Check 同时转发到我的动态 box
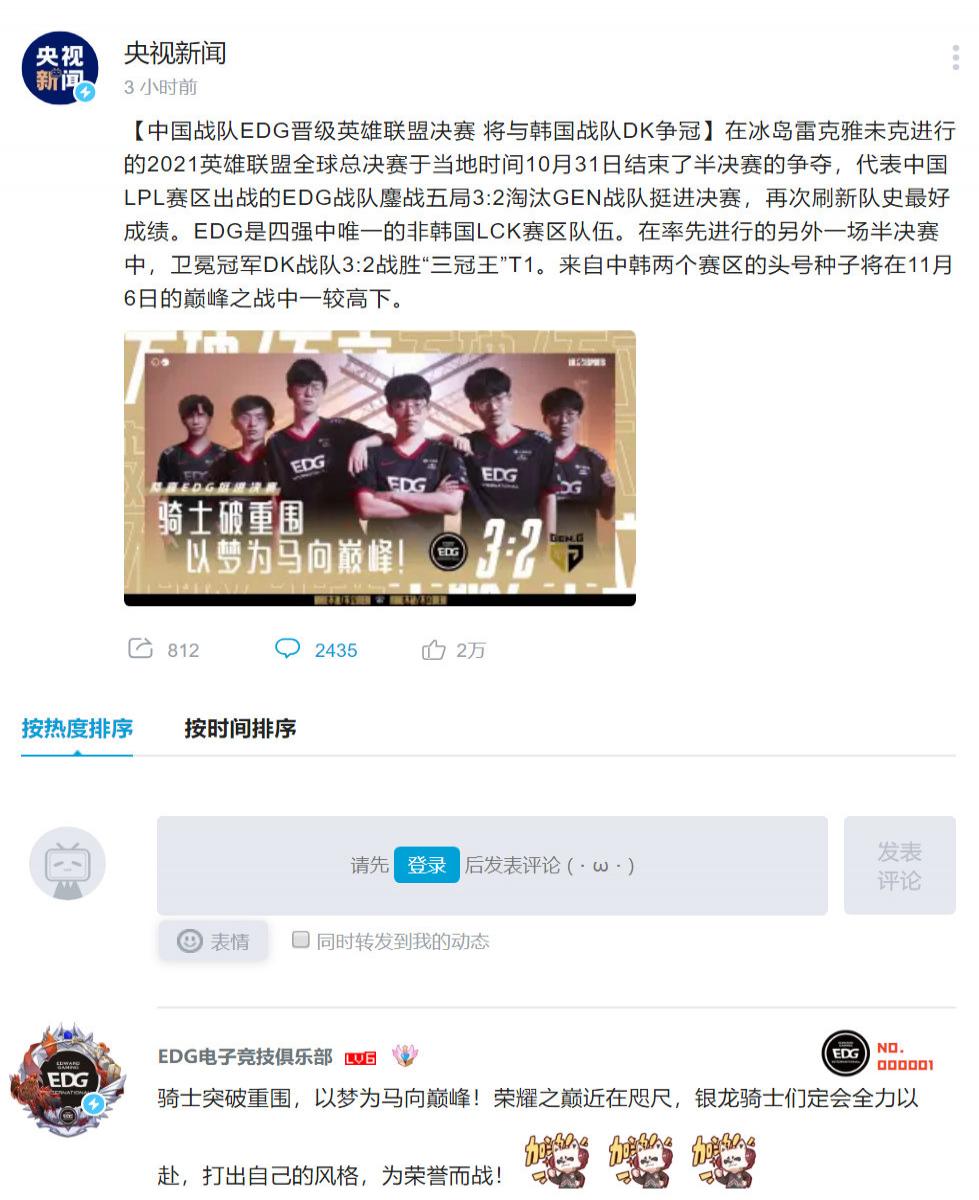 click(301, 940)
